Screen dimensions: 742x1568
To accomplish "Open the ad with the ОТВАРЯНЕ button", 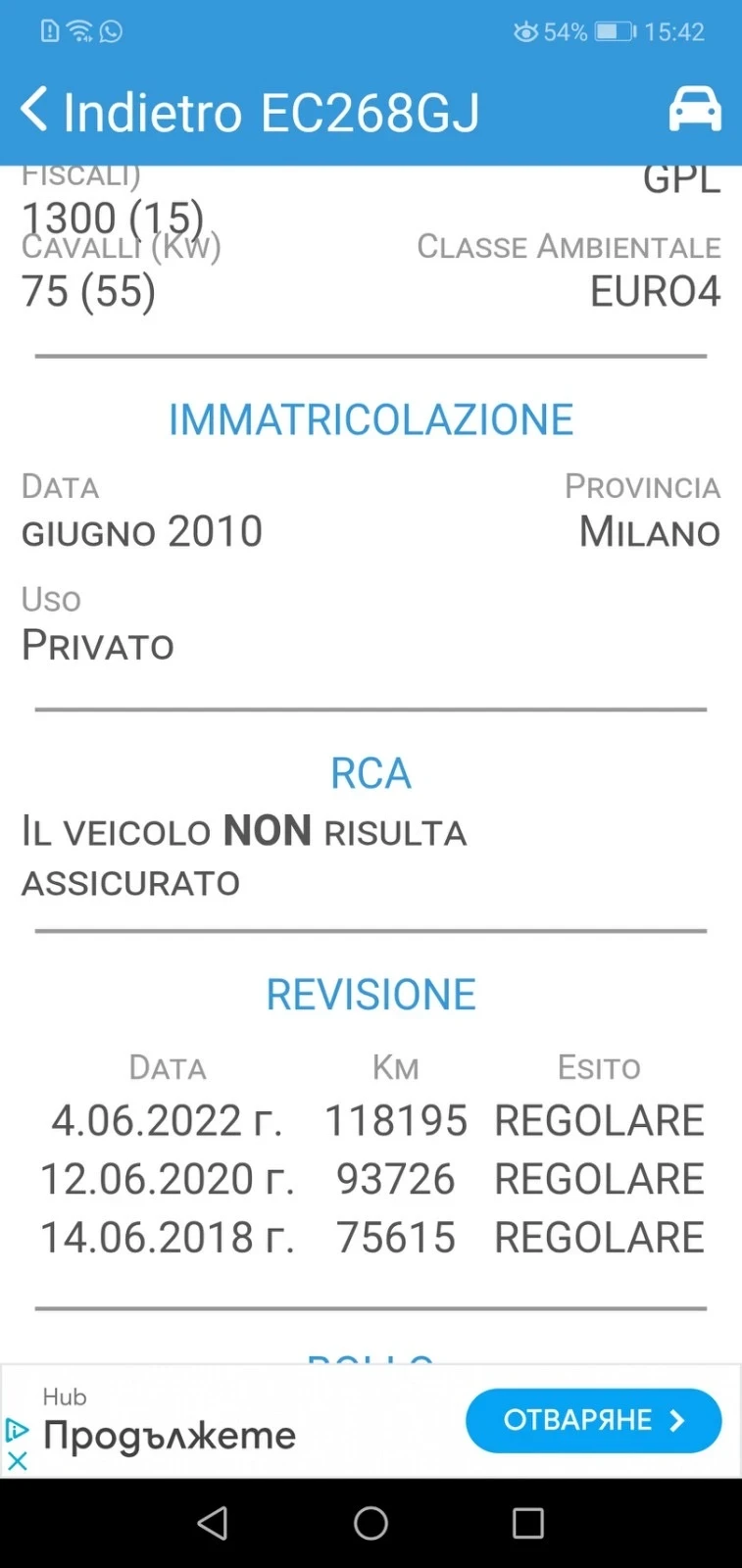I will (x=593, y=1420).
